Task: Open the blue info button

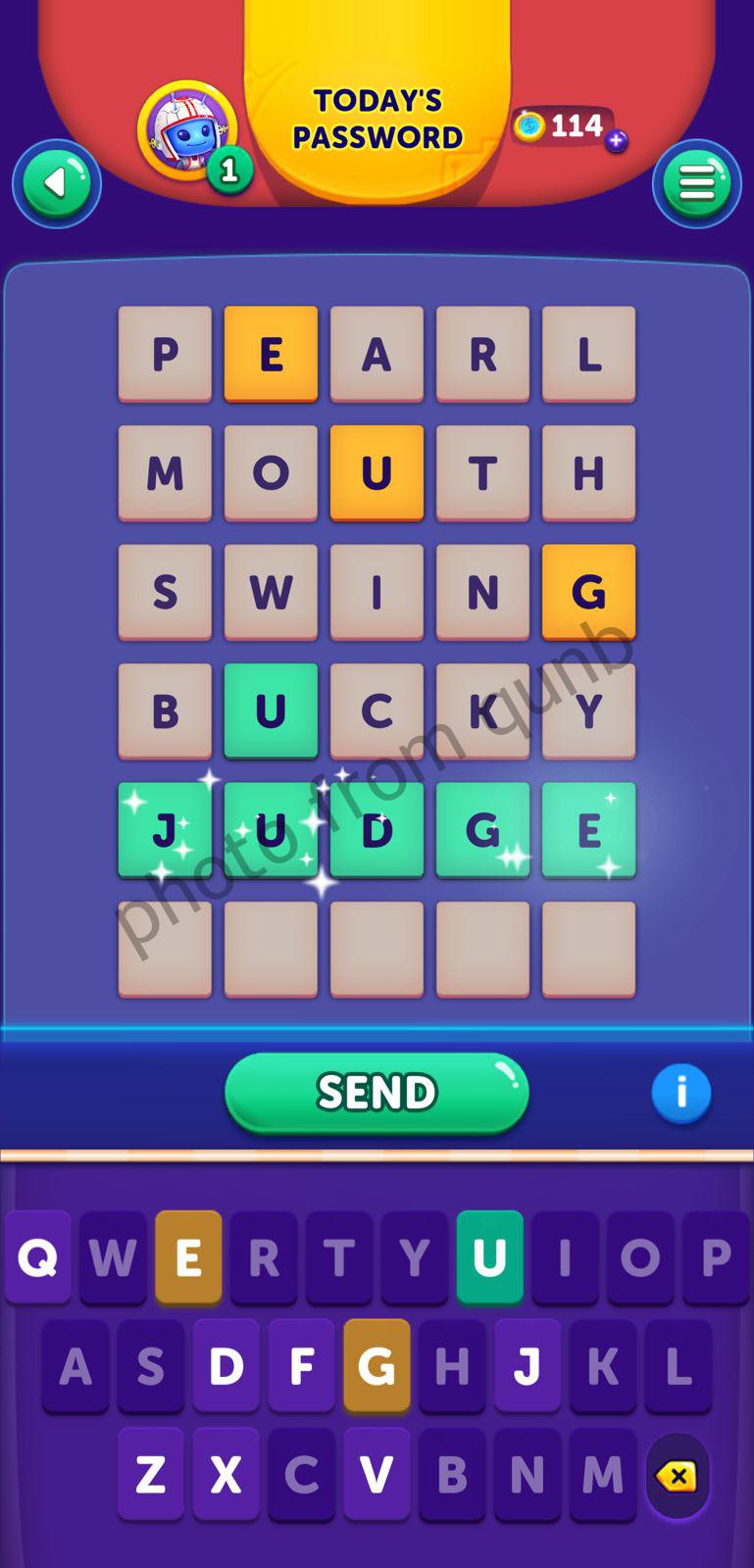Action: [x=680, y=1092]
